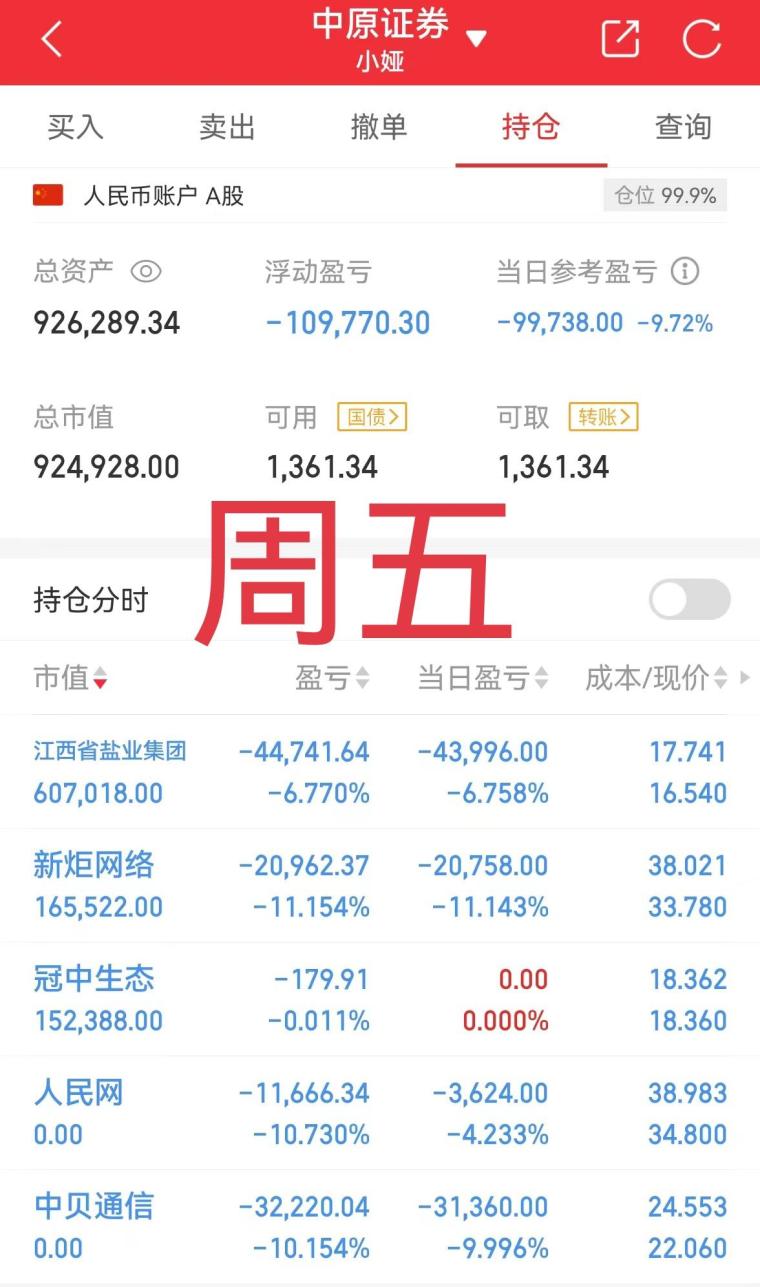Toggle the 持仓分时 switch
The height and width of the screenshot is (1287, 760).
[690, 600]
